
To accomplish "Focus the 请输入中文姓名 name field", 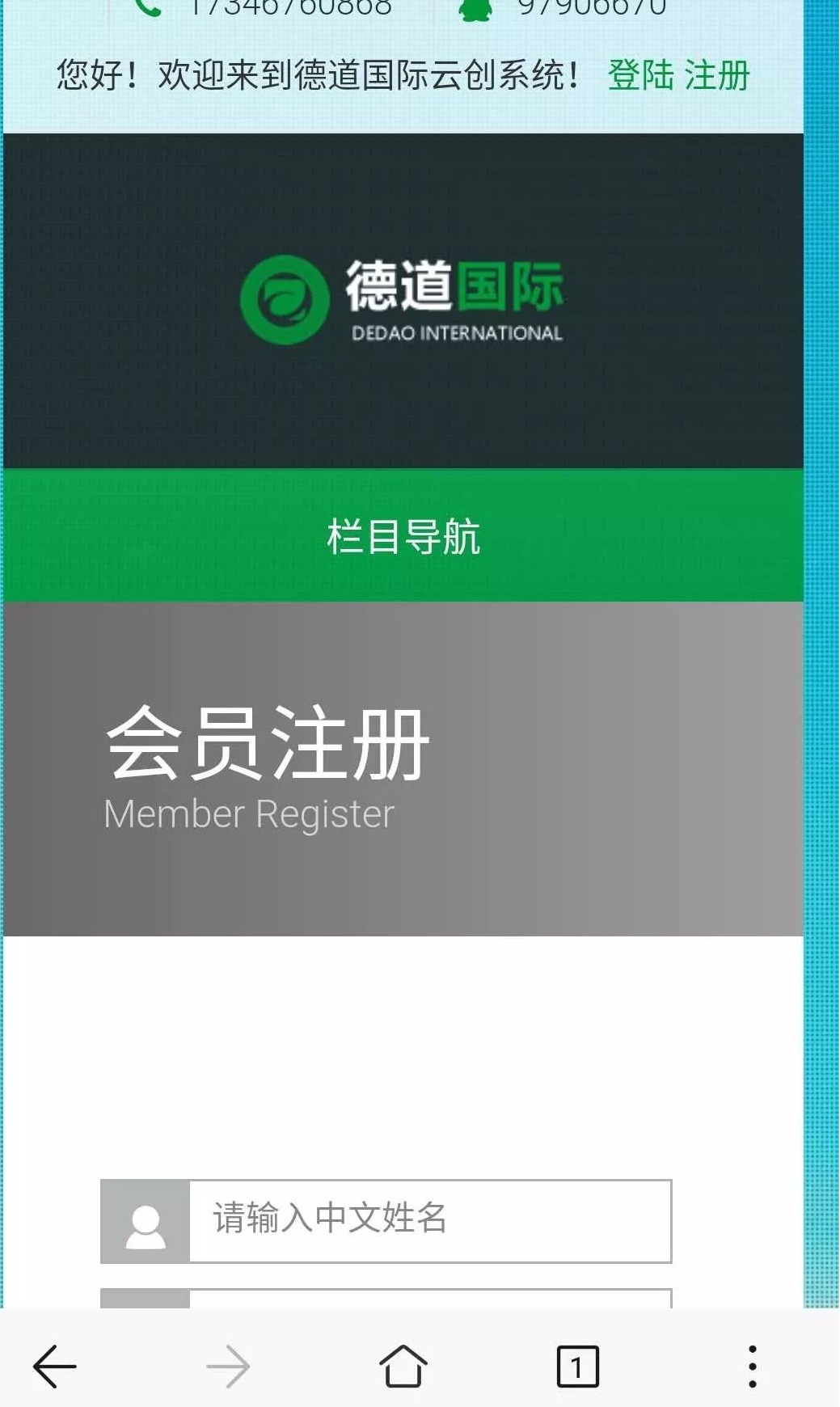I will [x=430, y=1221].
